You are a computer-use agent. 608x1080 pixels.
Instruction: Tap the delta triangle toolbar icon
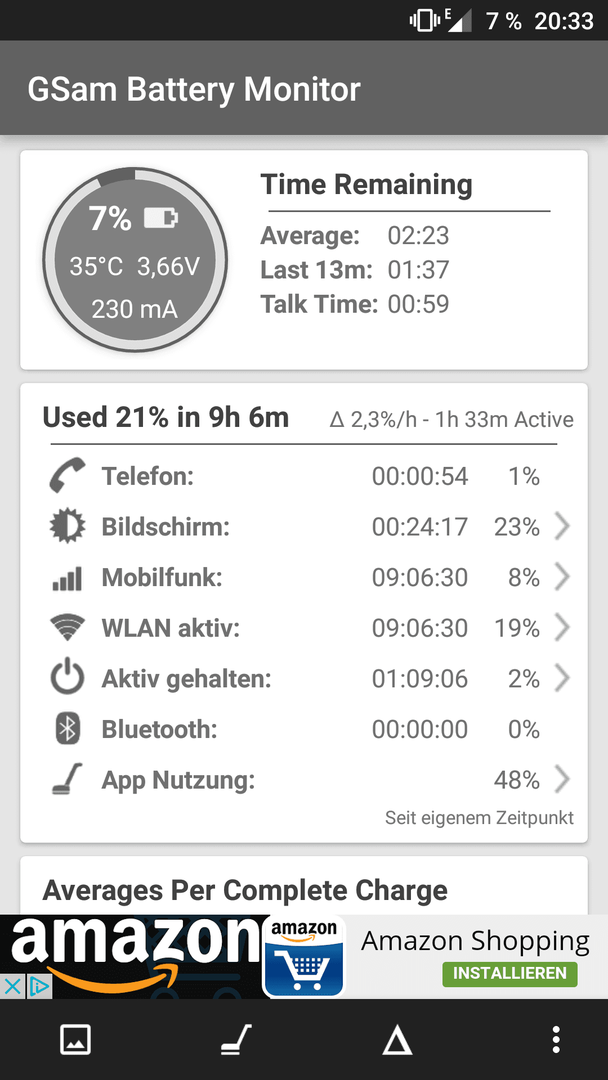397,1039
